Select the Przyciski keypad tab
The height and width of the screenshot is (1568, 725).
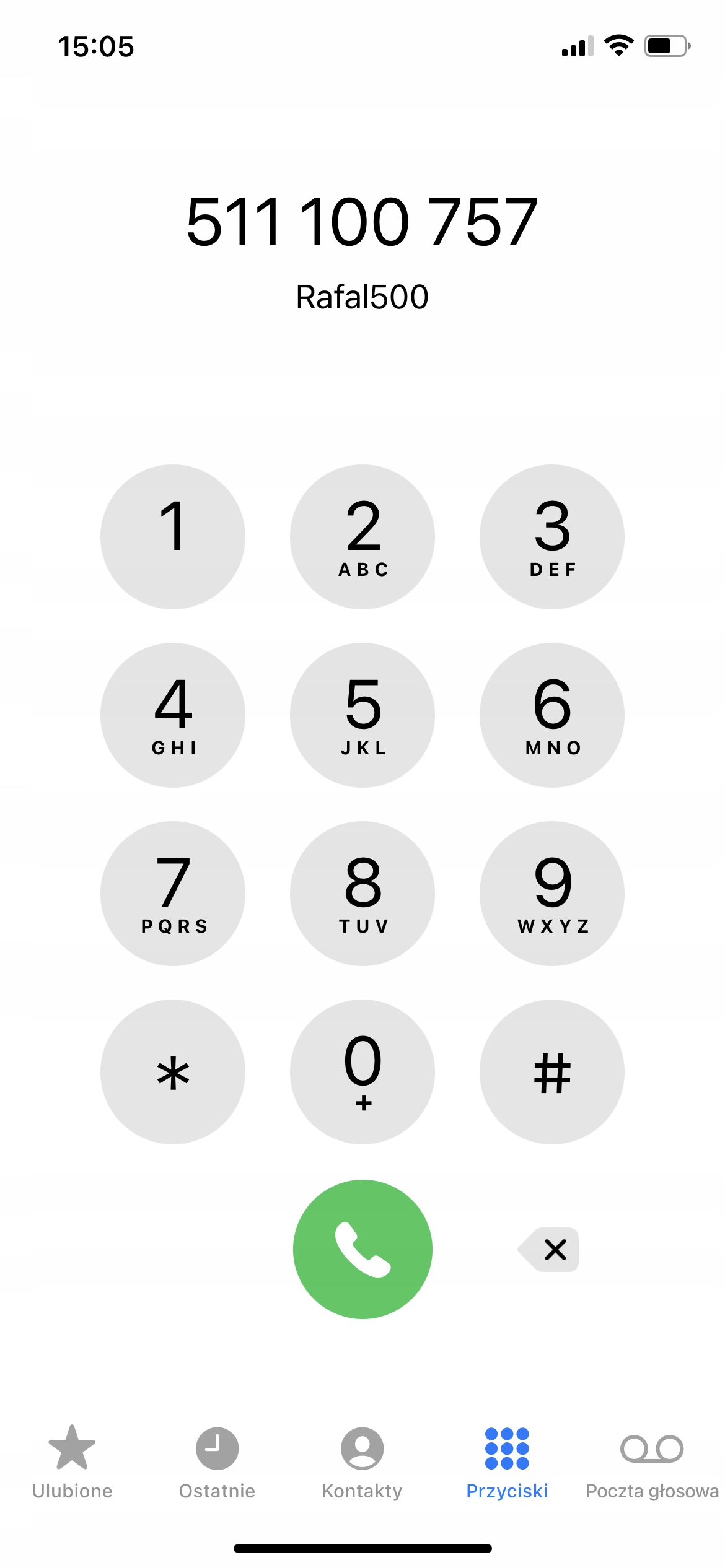click(507, 1461)
